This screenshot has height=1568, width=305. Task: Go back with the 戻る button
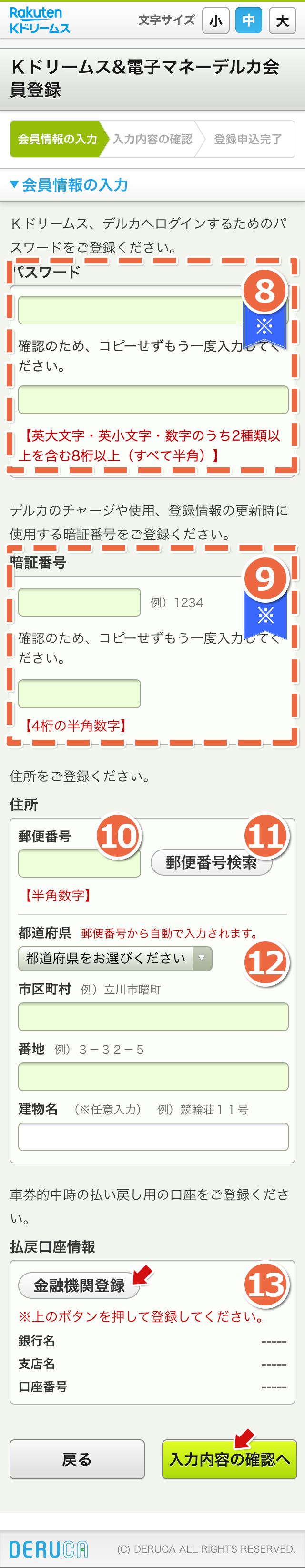click(77, 1458)
